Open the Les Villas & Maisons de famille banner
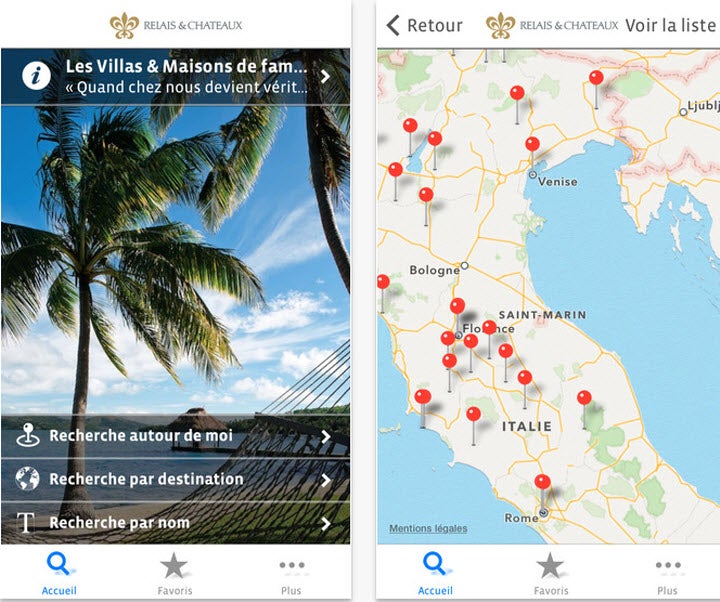Image resolution: width=720 pixels, height=602 pixels. point(176,76)
